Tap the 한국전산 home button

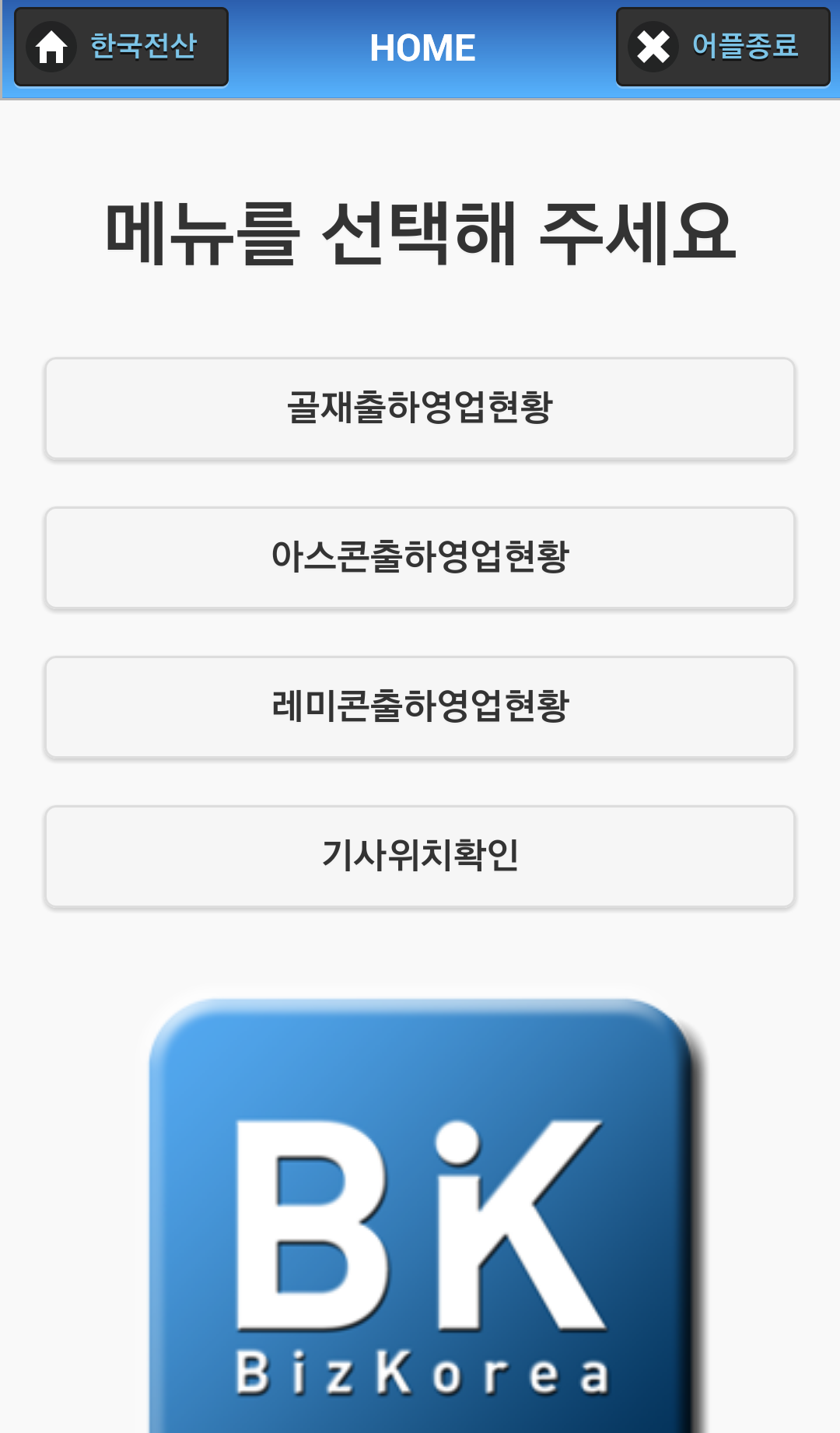(x=121, y=47)
